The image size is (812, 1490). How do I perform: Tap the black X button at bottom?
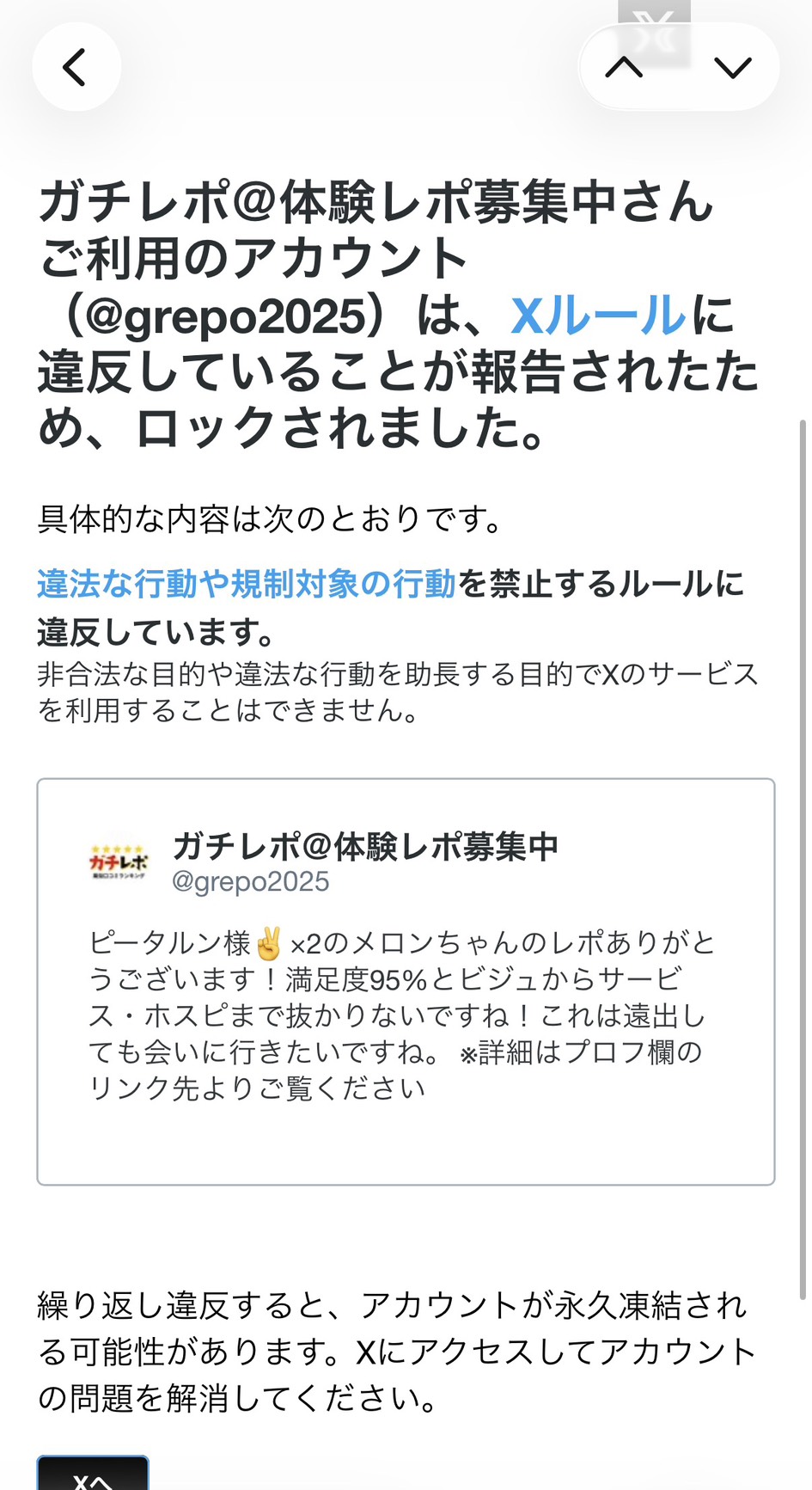(x=93, y=1474)
